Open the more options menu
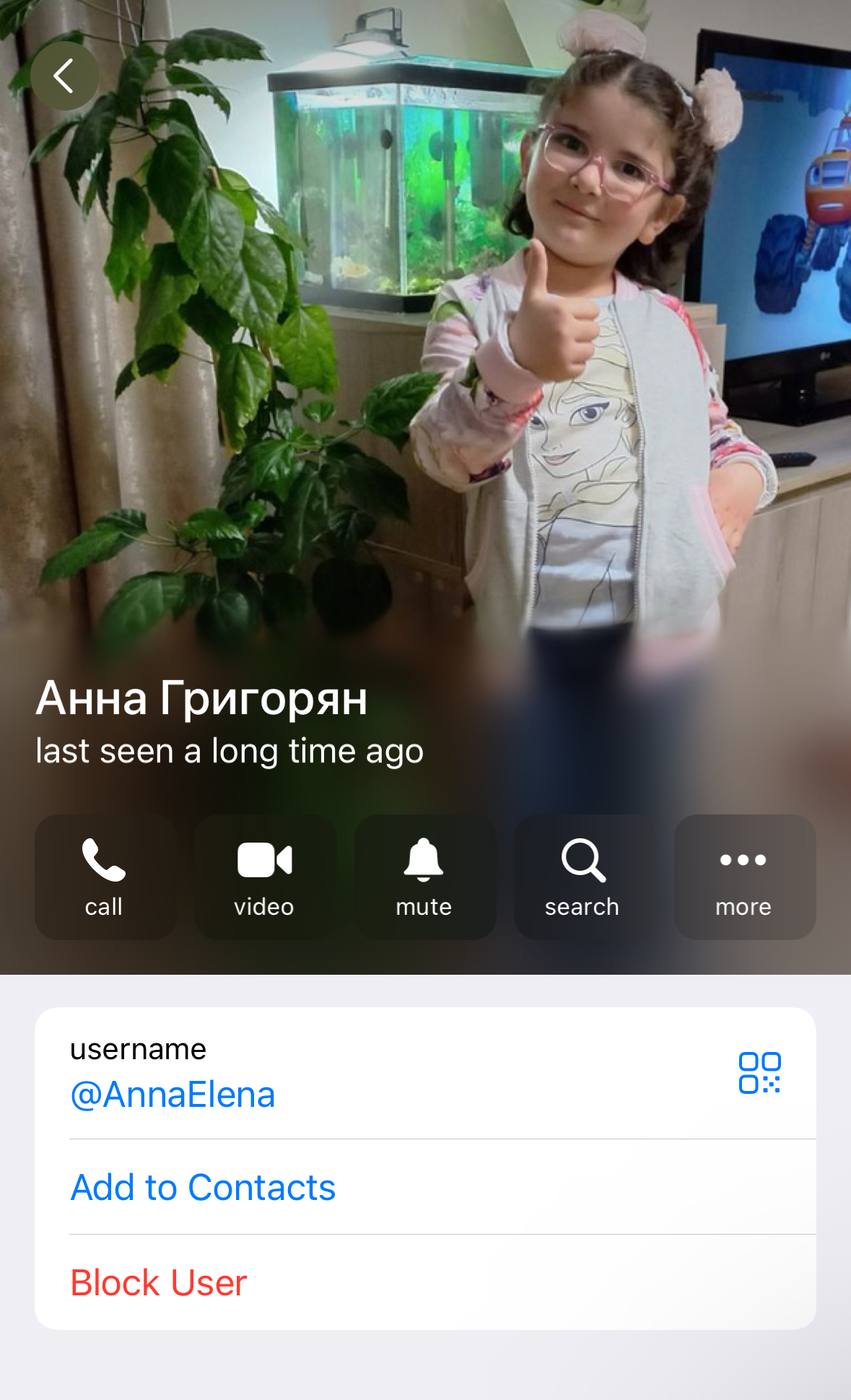The width and height of the screenshot is (851, 1400). click(744, 877)
